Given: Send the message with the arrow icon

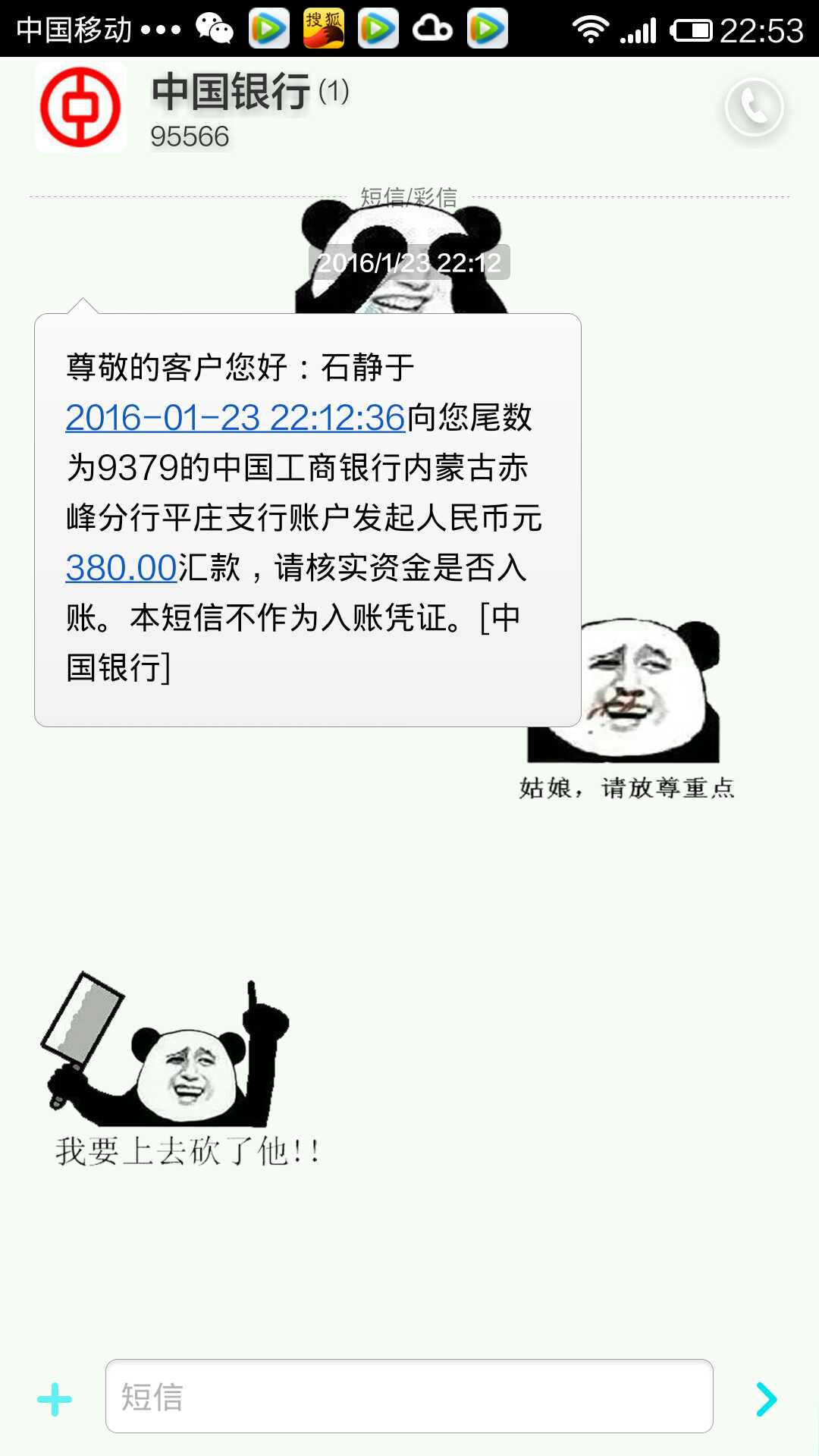Looking at the screenshot, I should (x=767, y=1399).
